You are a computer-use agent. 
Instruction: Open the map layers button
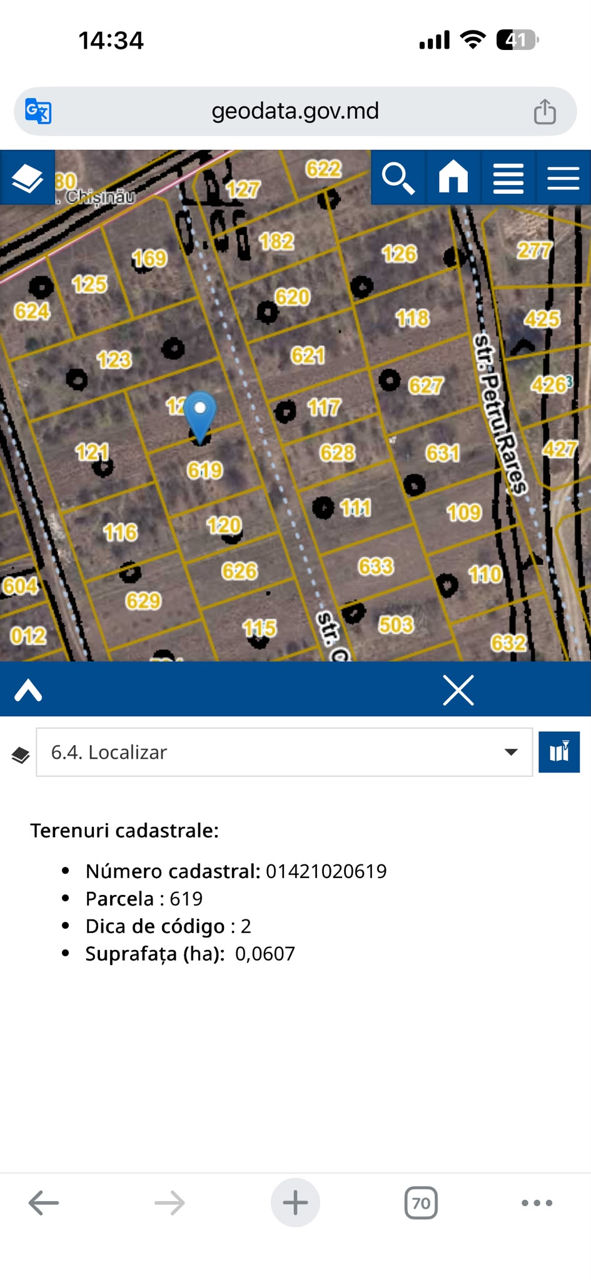[27, 178]
